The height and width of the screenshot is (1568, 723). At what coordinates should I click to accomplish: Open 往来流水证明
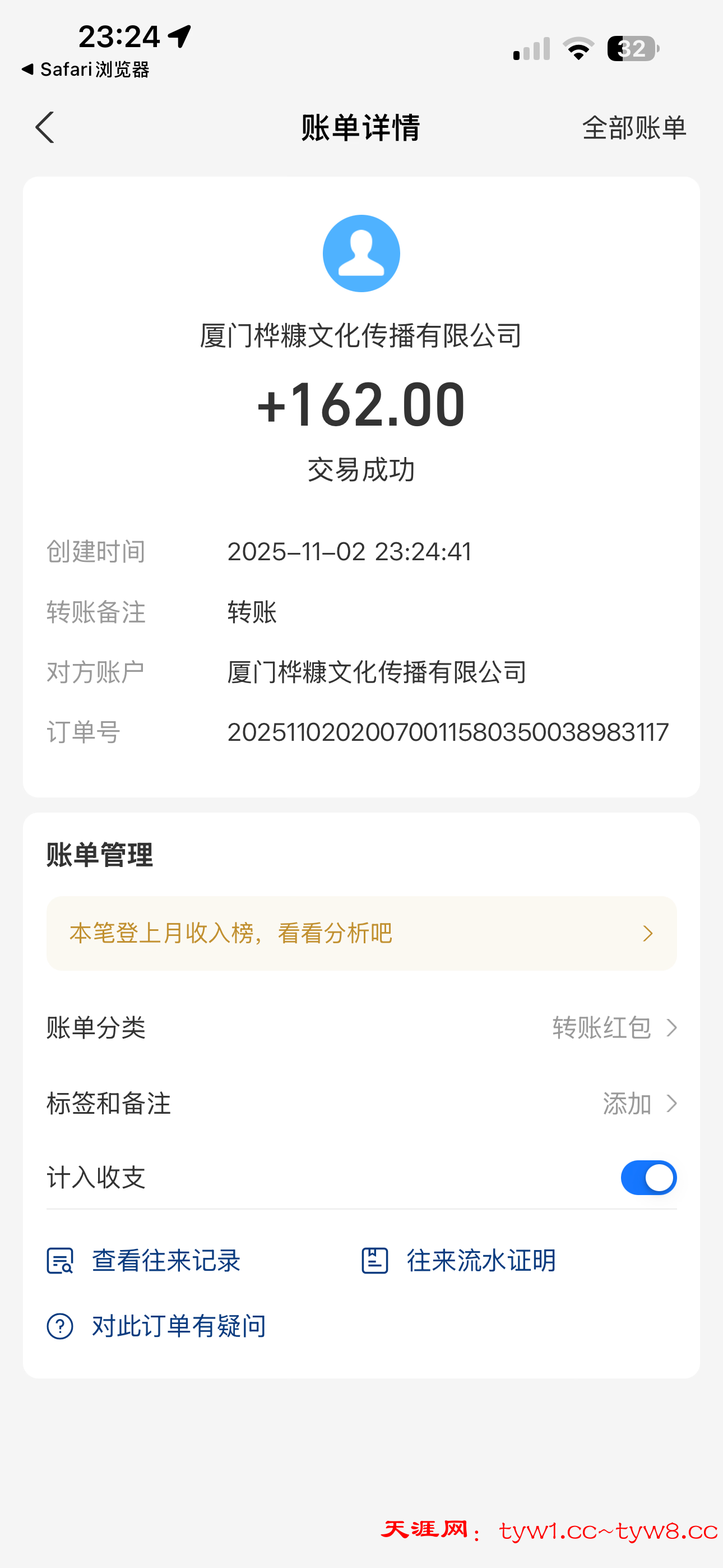coord(460,1261)
